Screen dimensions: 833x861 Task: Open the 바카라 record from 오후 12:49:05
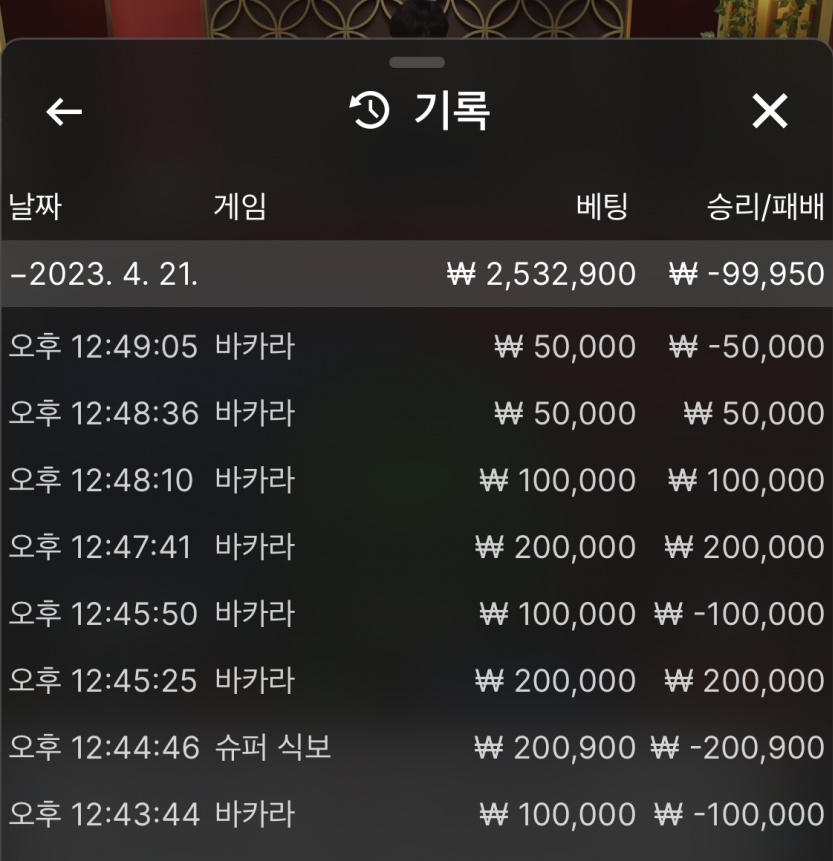[416, 347]
